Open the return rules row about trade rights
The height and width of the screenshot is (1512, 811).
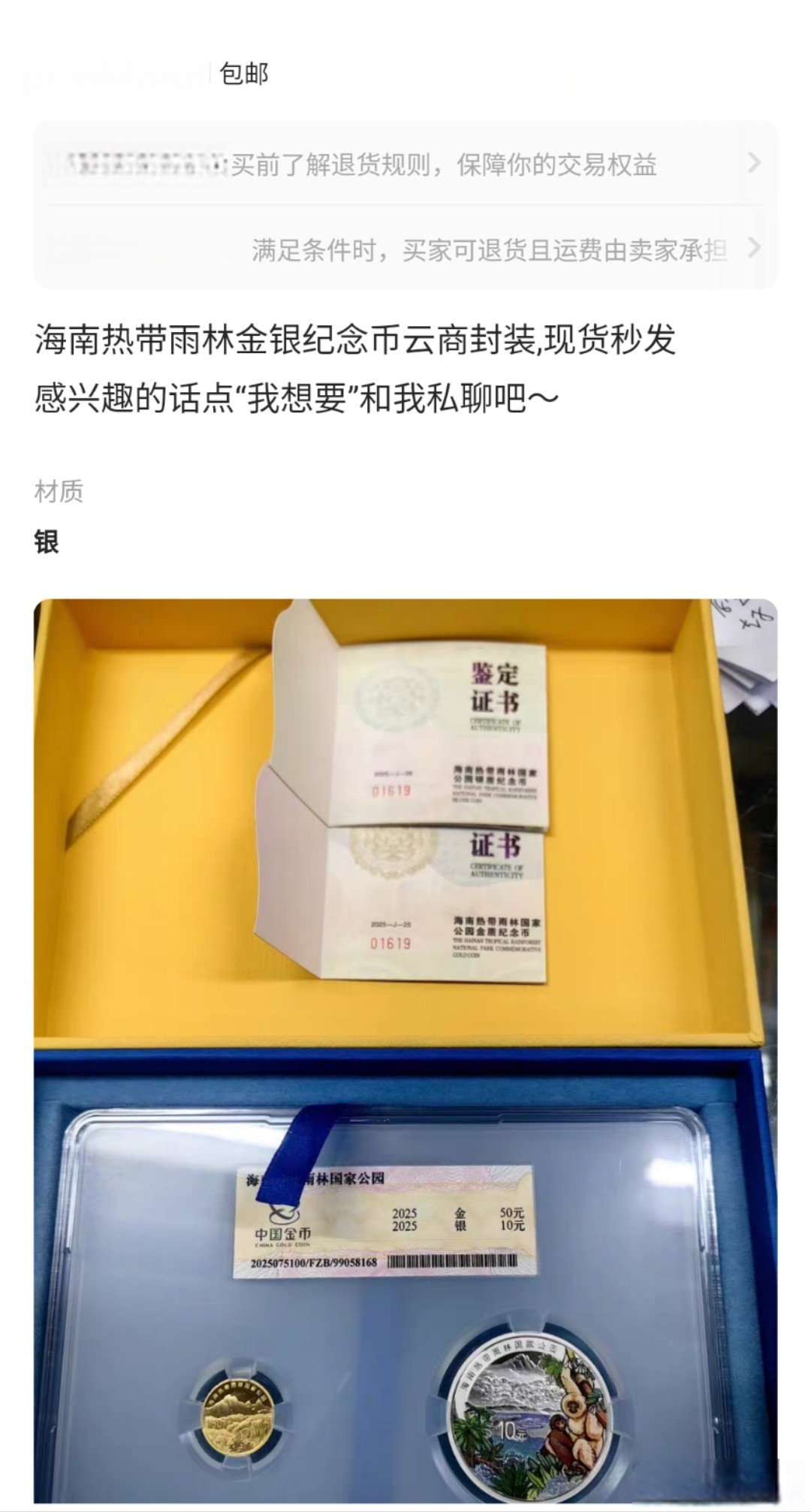click(x=443, y=164)
